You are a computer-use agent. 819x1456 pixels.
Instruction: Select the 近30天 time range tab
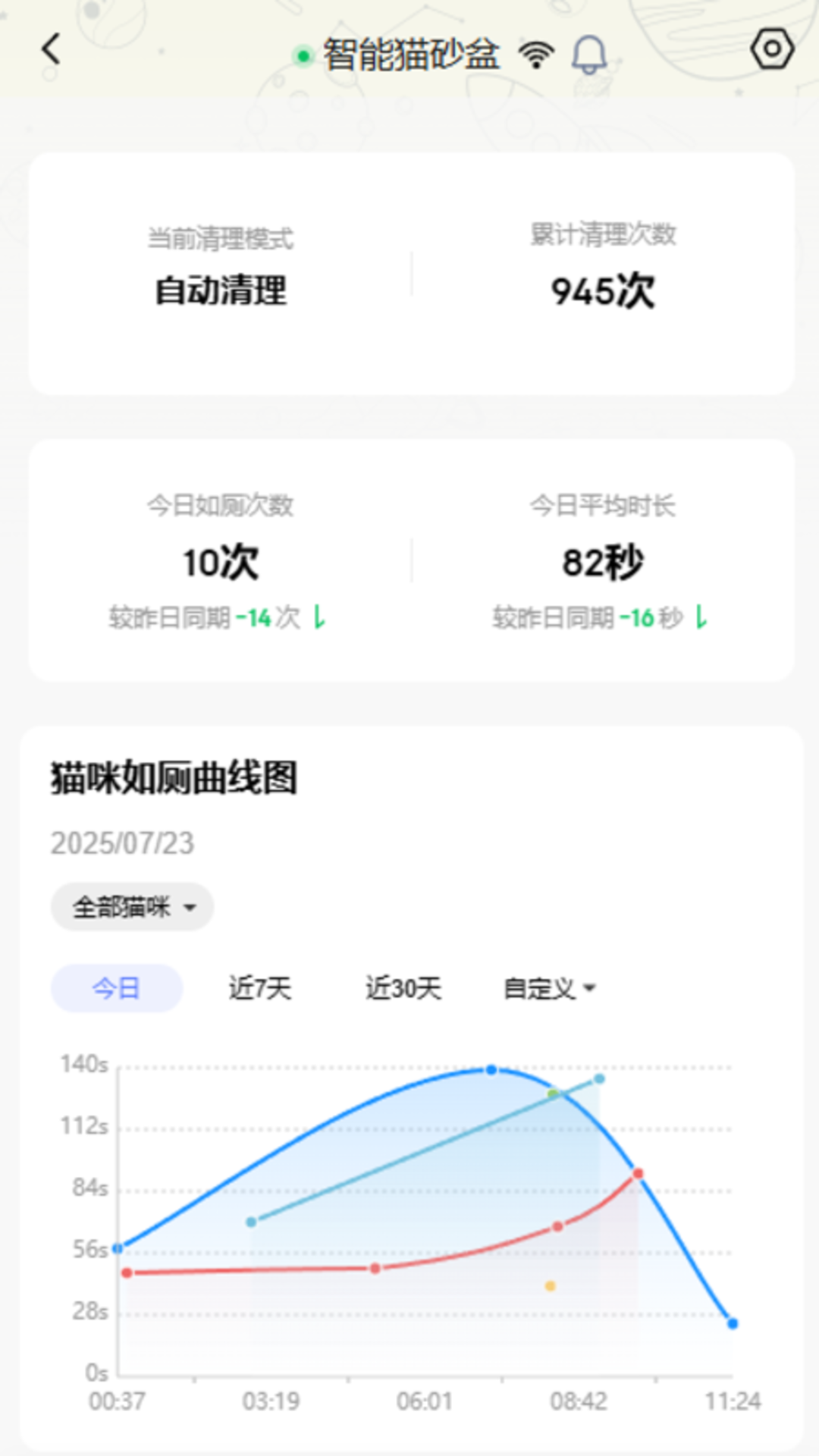tap(403, 987)
